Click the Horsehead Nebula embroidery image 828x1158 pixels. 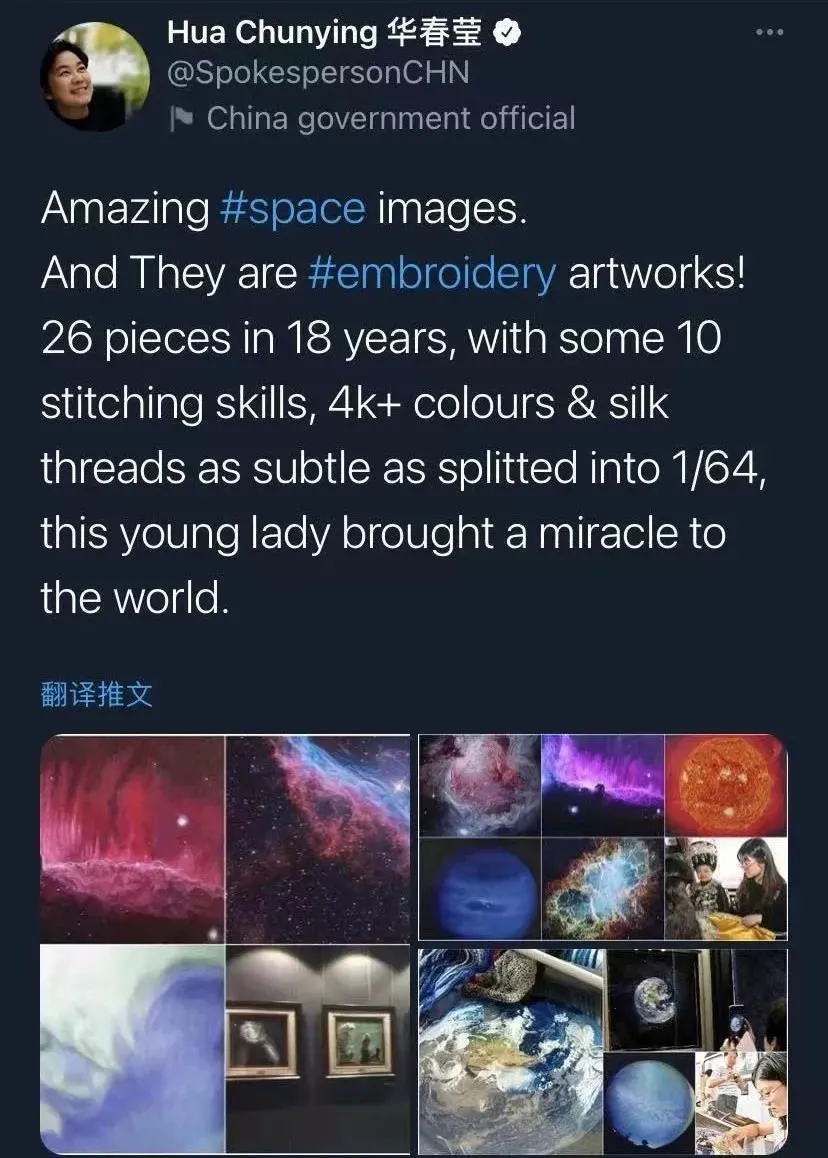click(x=600, y=785)
